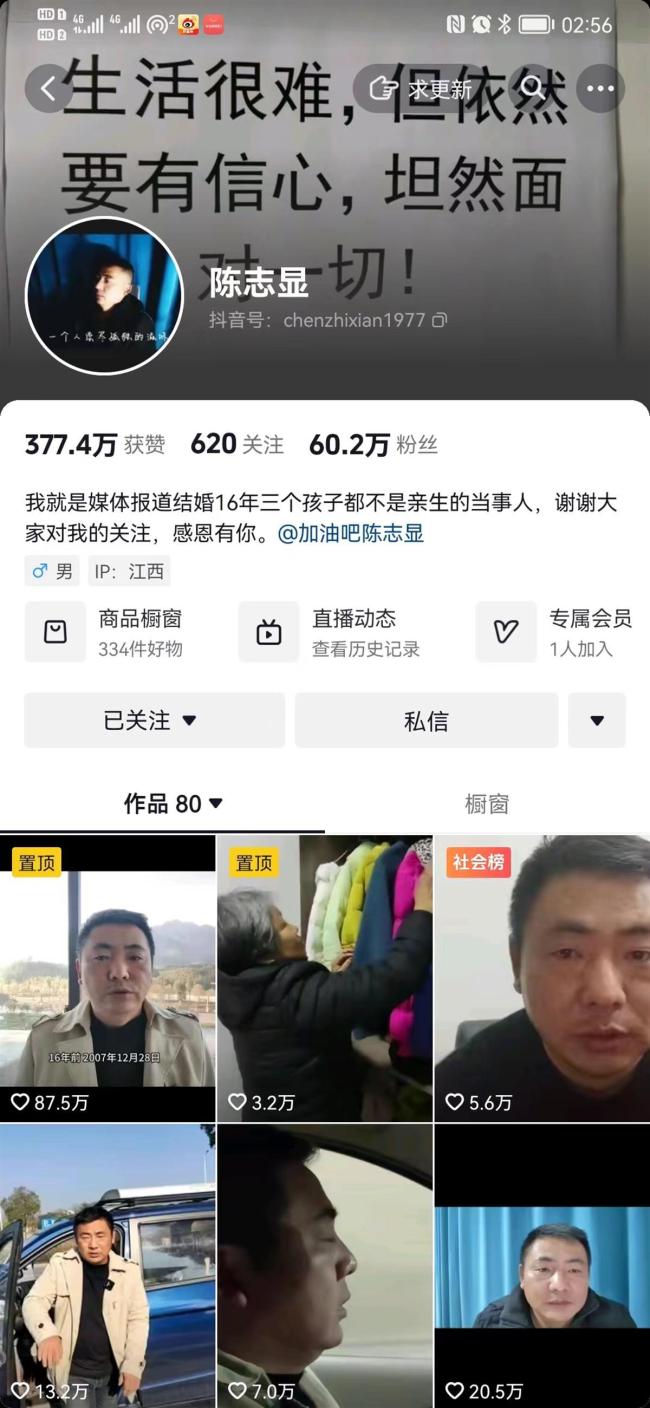Open the @加油吧陈志显 mention link

tap(350, 533)
